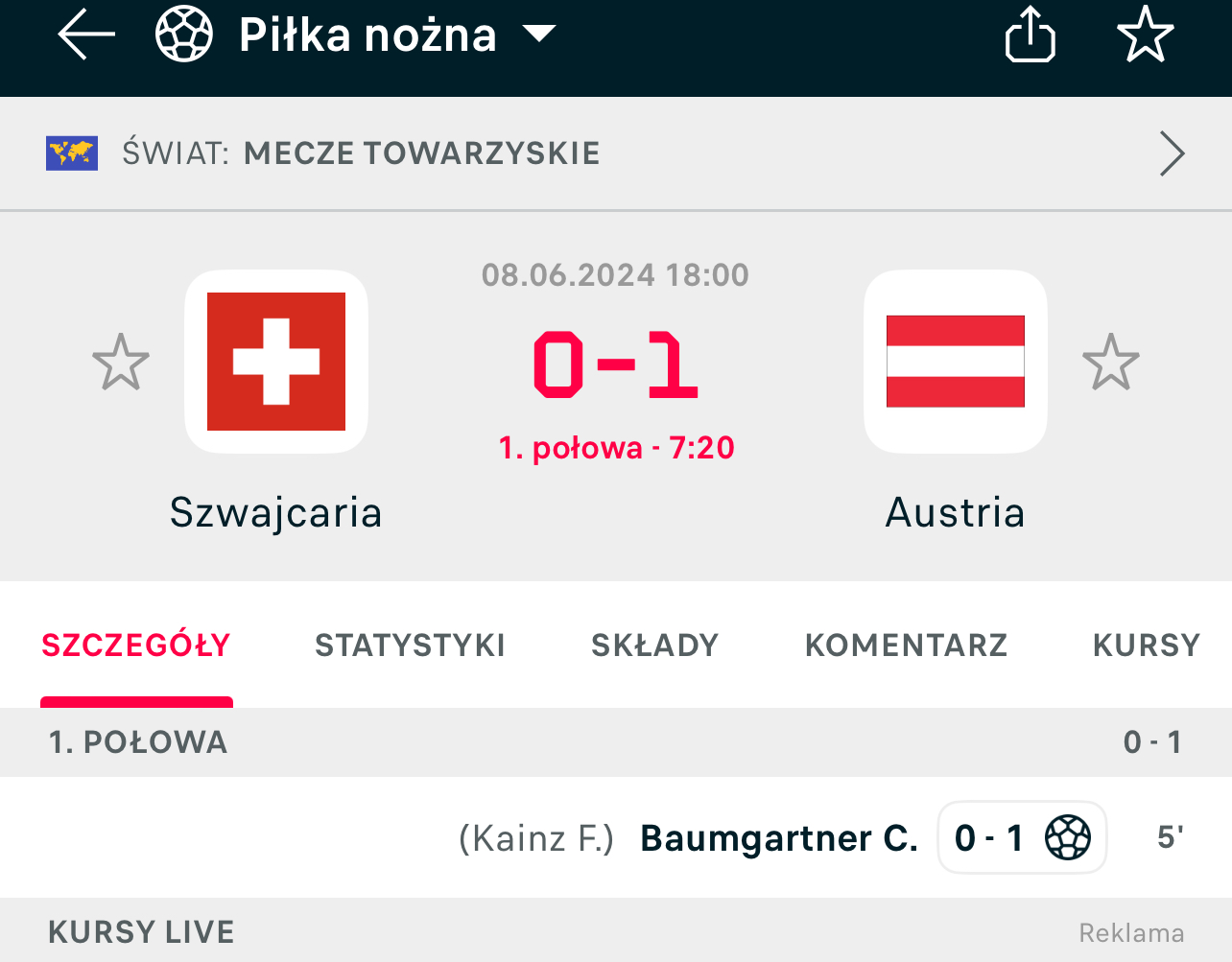Open the Mecze Towarzyskie league page
Screen dimensions: 1232x962
[614, 153]
